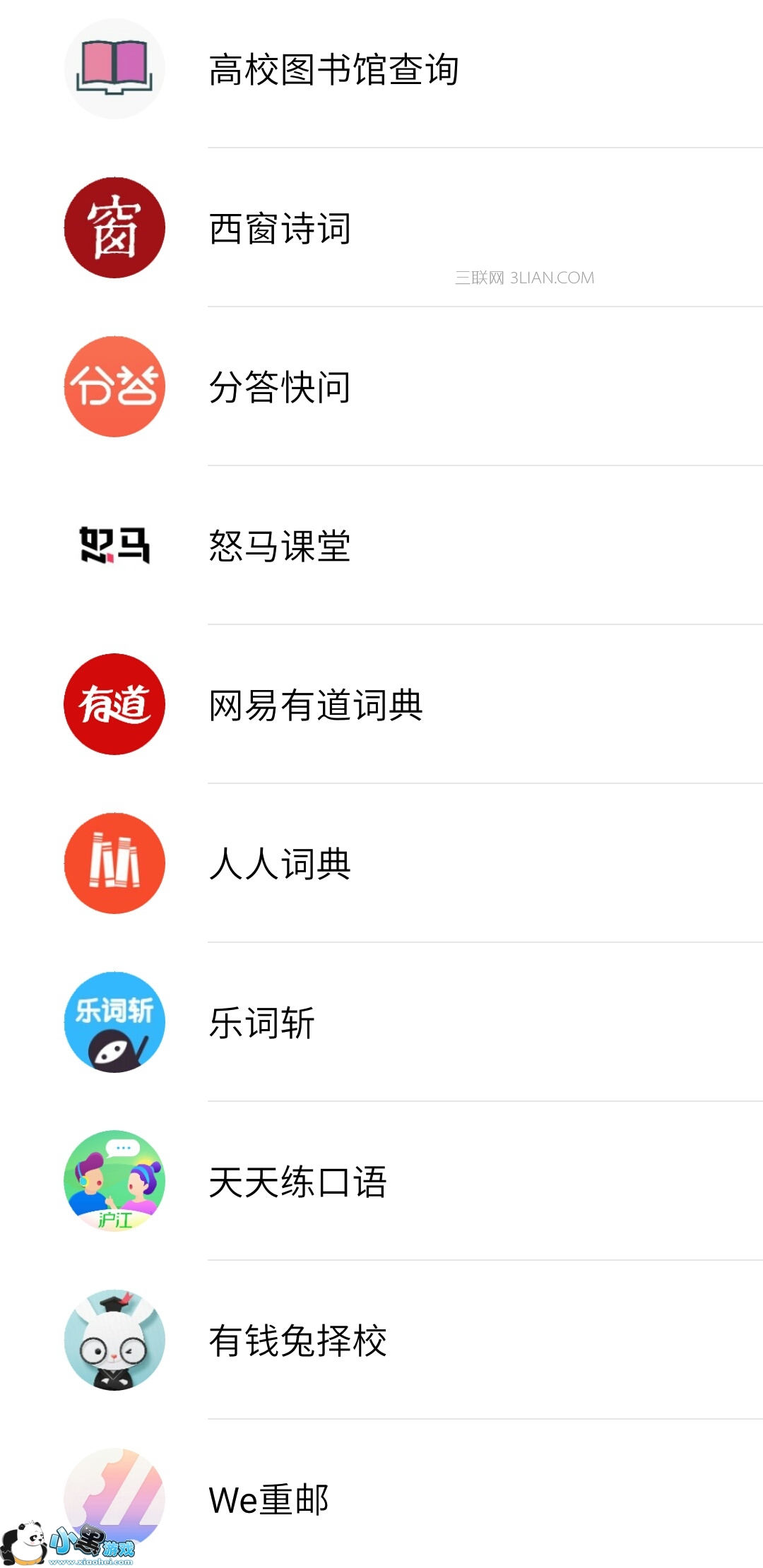The height and width of the screenshot is (1568, 763).
Task: Choose the 乐词斩 item
Action: tap(262, 1023)
